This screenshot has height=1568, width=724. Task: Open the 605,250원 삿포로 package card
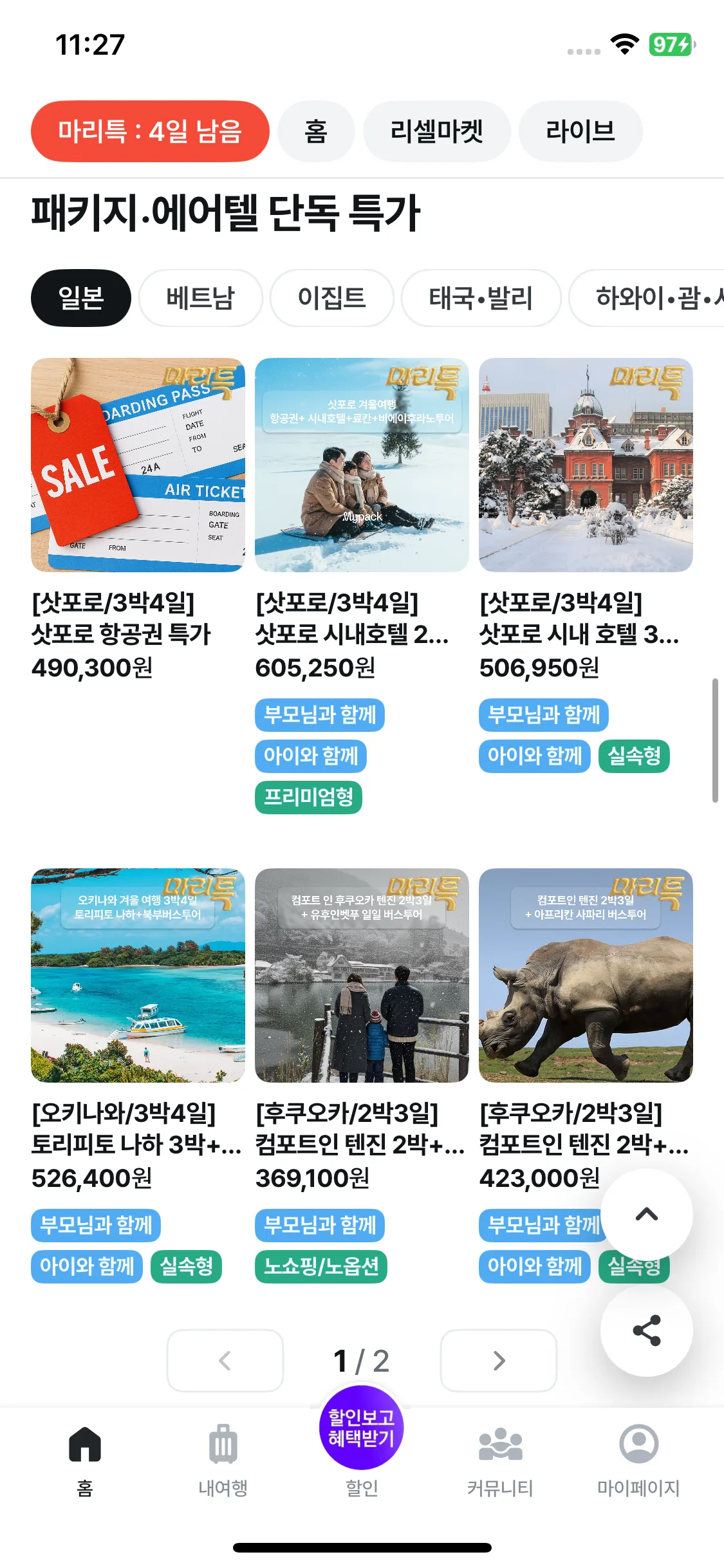pos(362,465)
